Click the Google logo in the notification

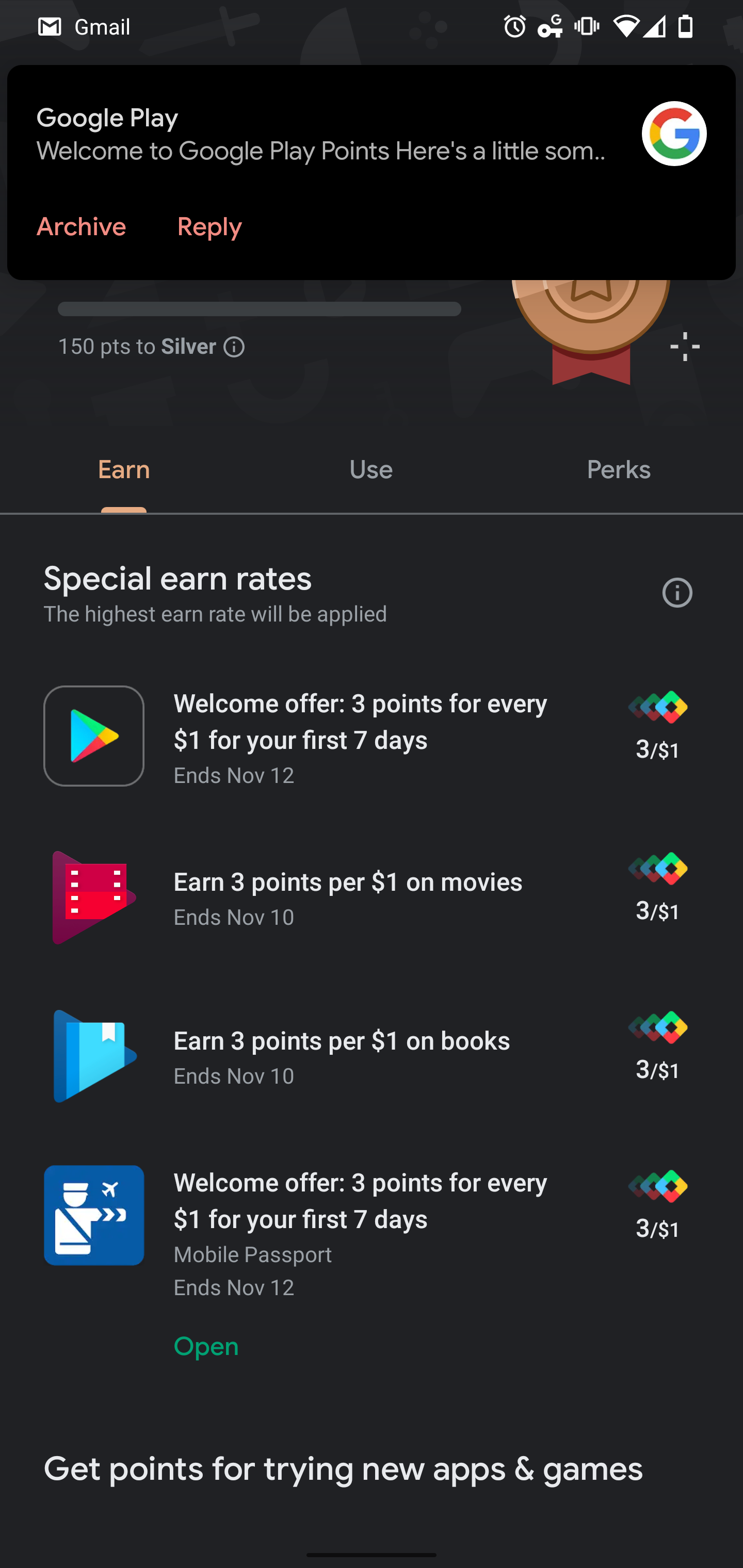point(673,134)
